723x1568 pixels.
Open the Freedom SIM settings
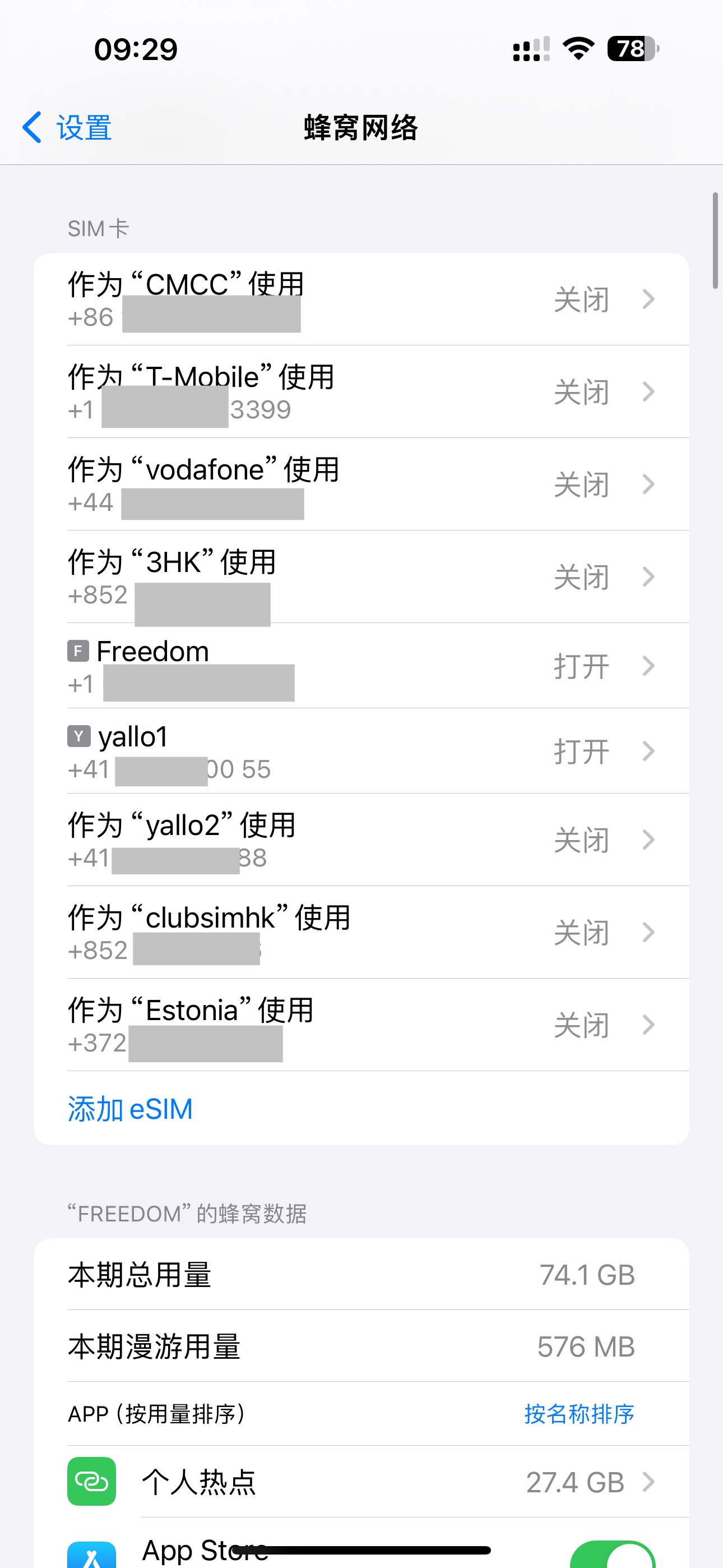[x=361, y=666]
